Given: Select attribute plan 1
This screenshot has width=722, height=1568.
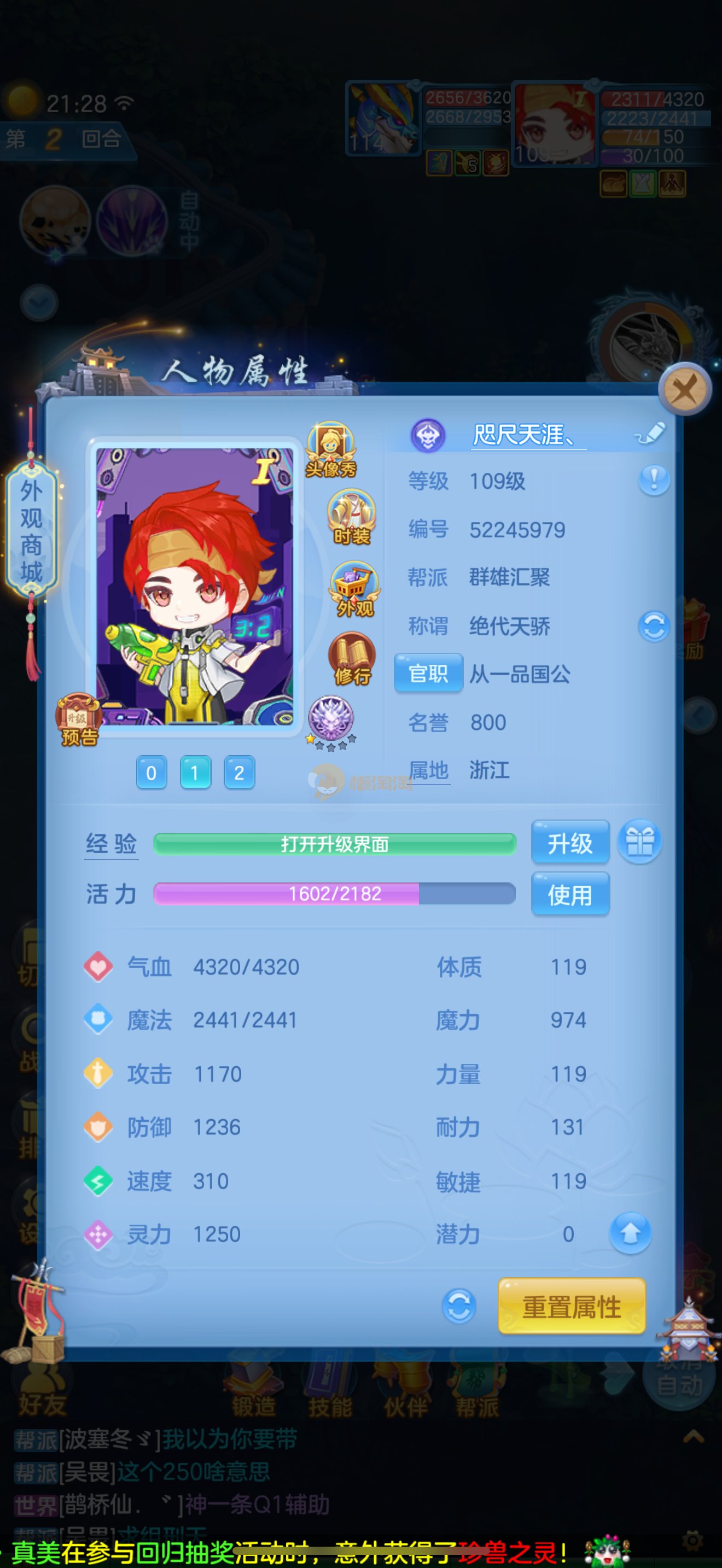Looking at the screenshot, I should coord(195,773).
